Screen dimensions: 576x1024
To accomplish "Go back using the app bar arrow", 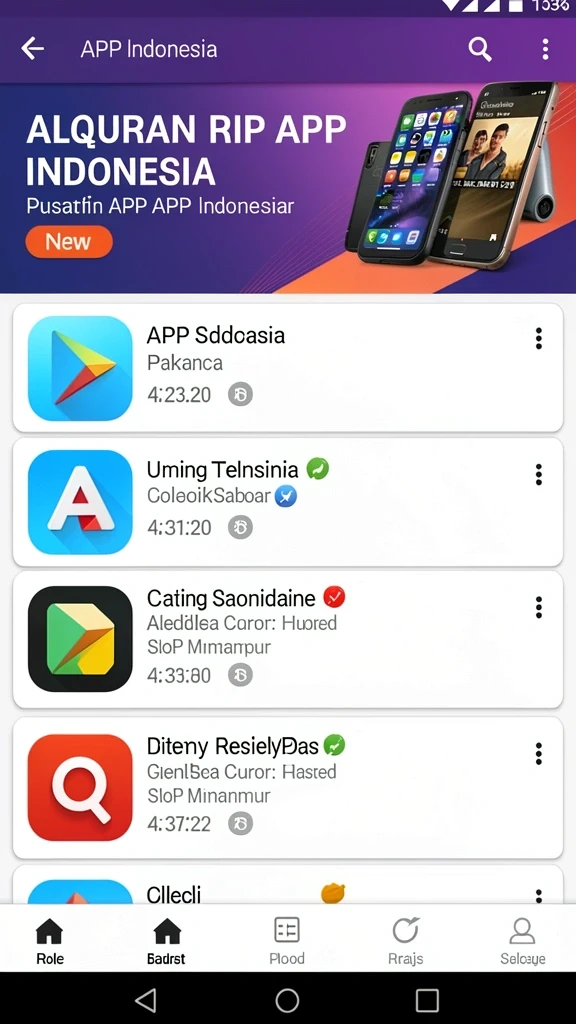I will click(32, 48).
